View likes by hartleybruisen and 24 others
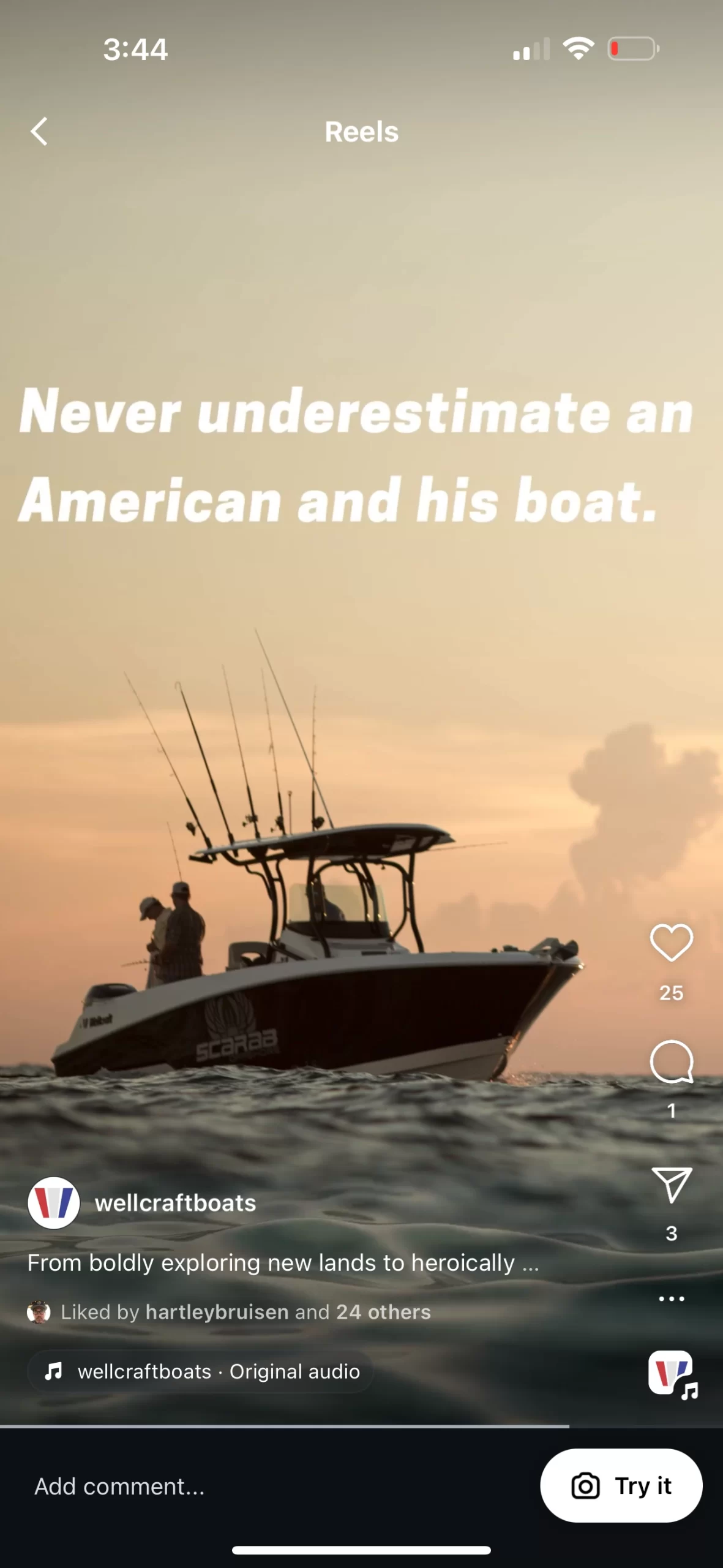Image resolution: width=723 pixels, height=1568 pixels. (245, 1312)
